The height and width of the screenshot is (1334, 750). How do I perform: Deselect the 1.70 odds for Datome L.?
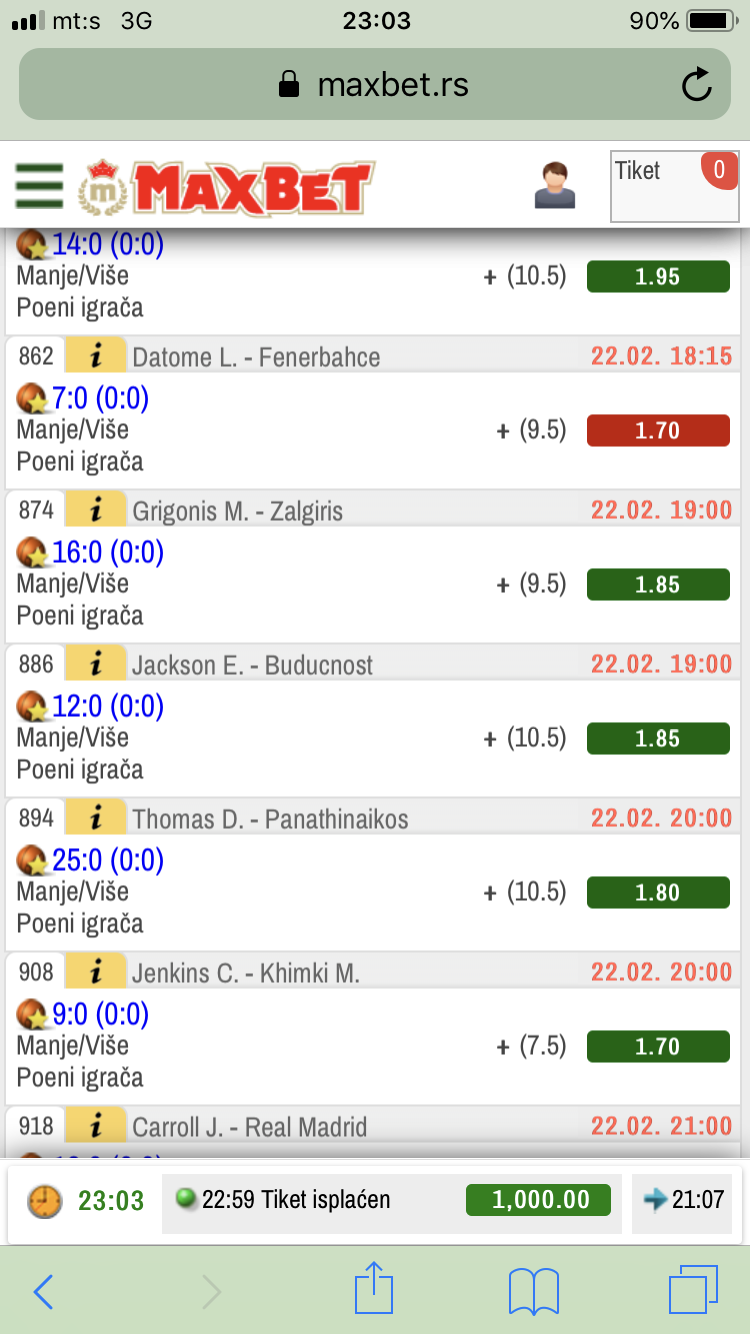click(658, 431)
